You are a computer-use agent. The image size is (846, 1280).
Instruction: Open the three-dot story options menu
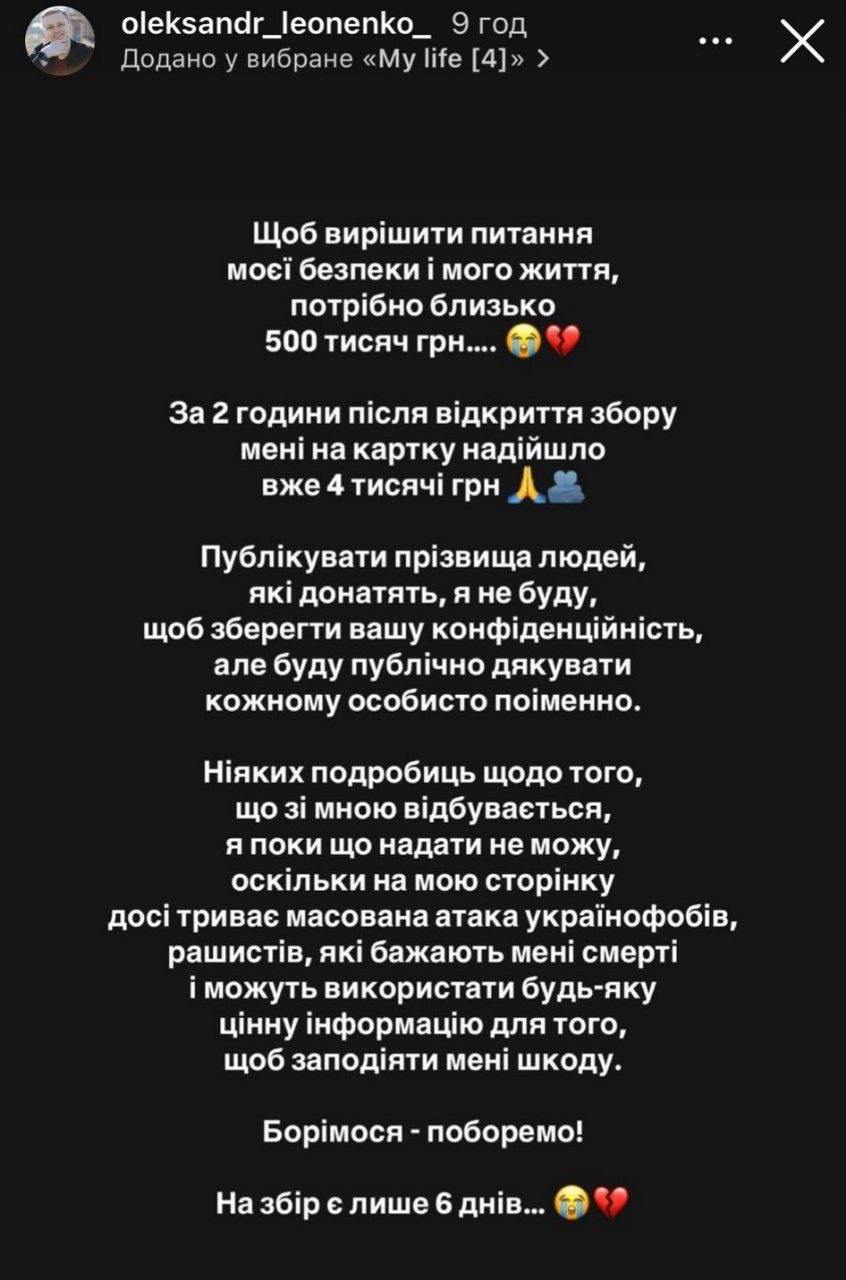716,42
